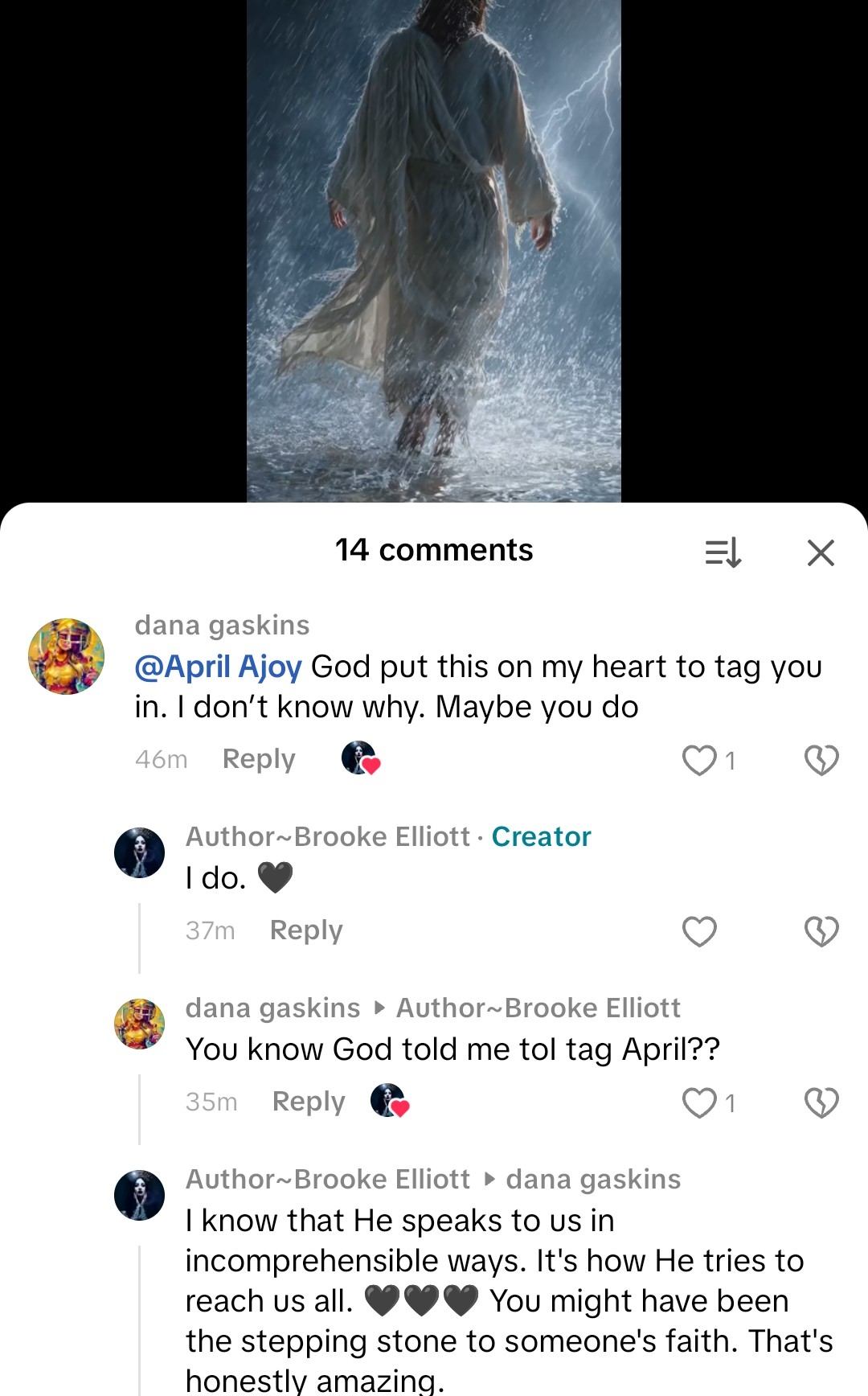This screenshot has height=1396, width=868.
Task: Close the comments panel
Action: click(821, 552)
